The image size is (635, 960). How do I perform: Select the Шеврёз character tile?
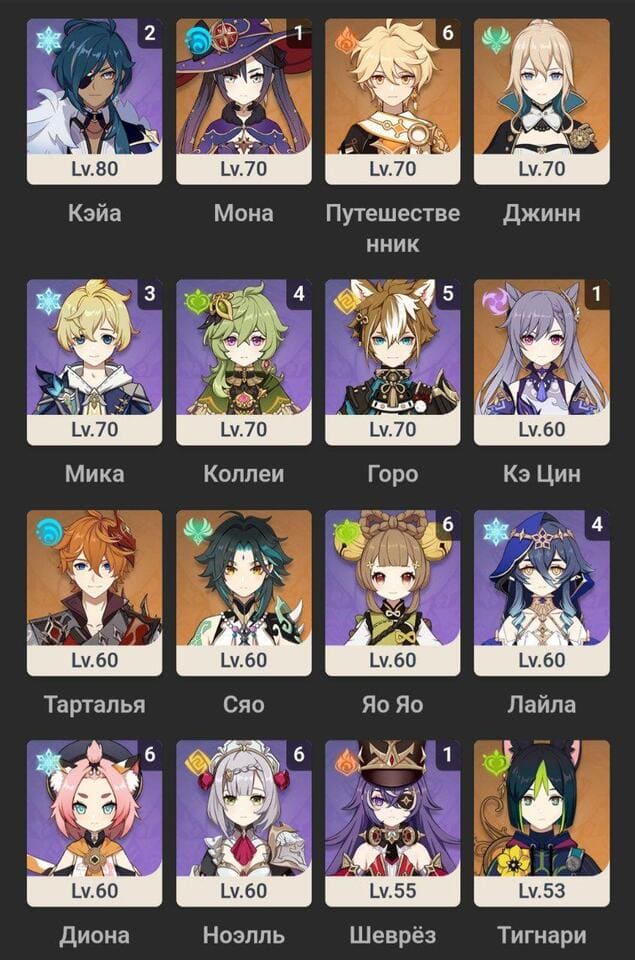(392, 822)
